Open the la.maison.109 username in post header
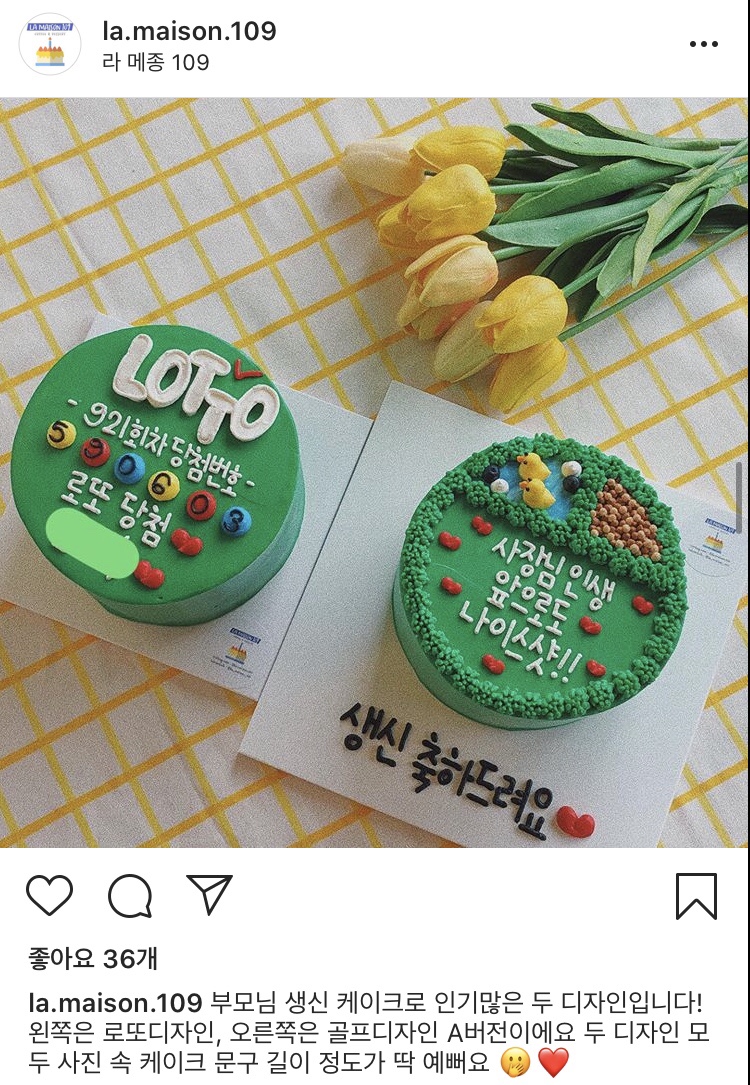The height and width of the screenshot is (1085, 750). coord(189,31)
